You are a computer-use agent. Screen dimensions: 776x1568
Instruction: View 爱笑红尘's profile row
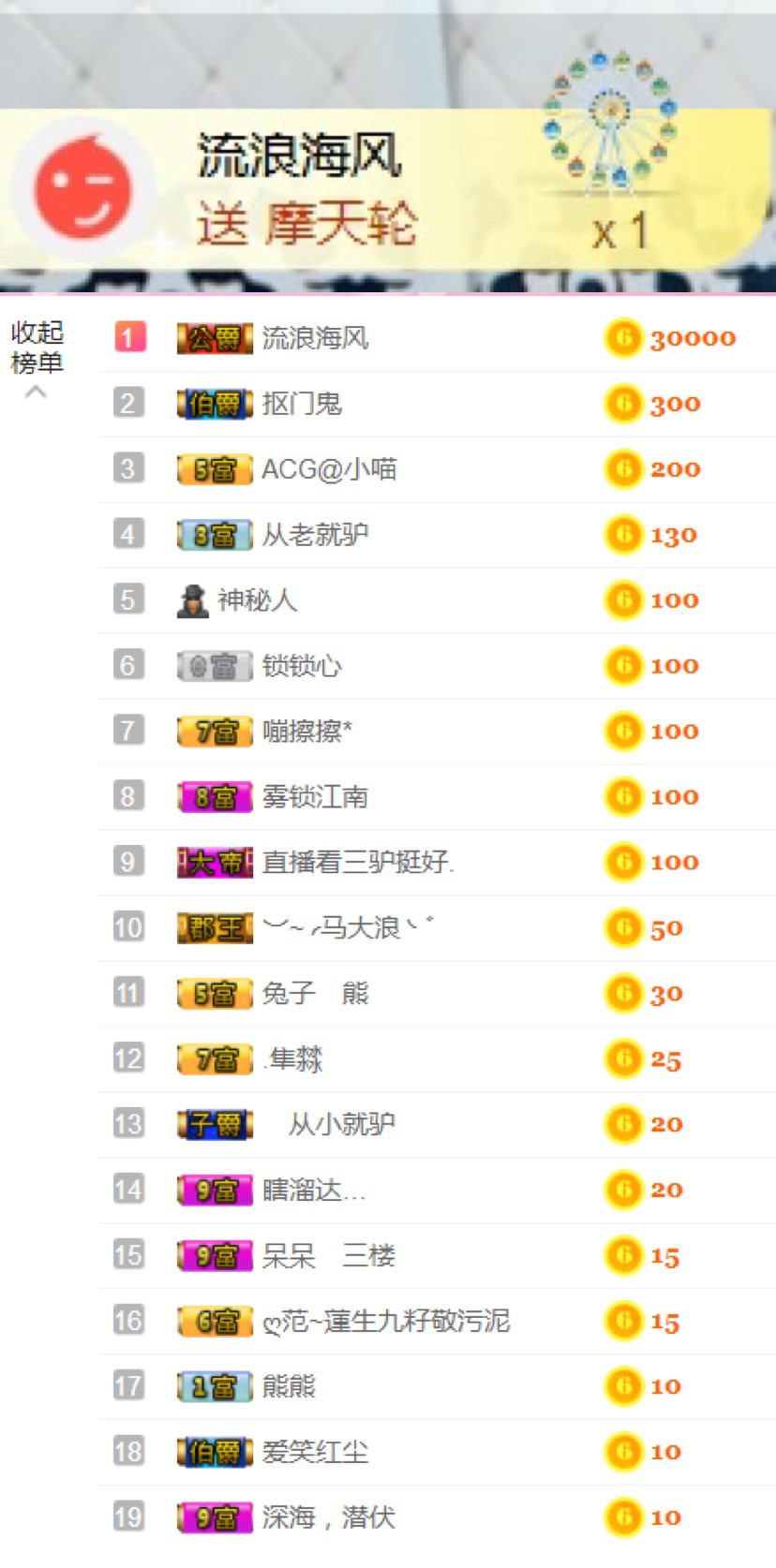tap(315, 1452)
